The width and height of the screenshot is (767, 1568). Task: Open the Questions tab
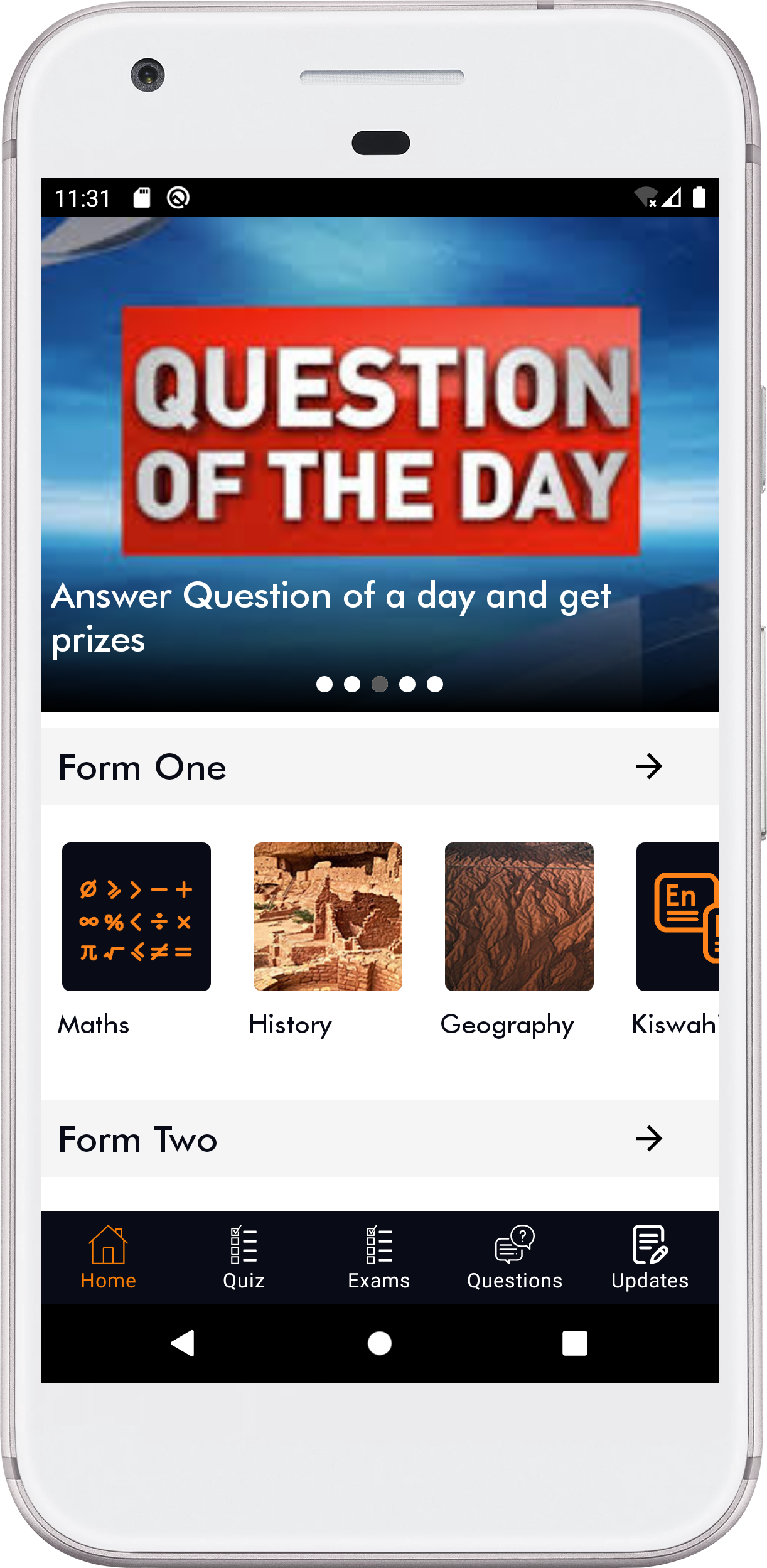pyautogui.click(x=515, y=1258)
